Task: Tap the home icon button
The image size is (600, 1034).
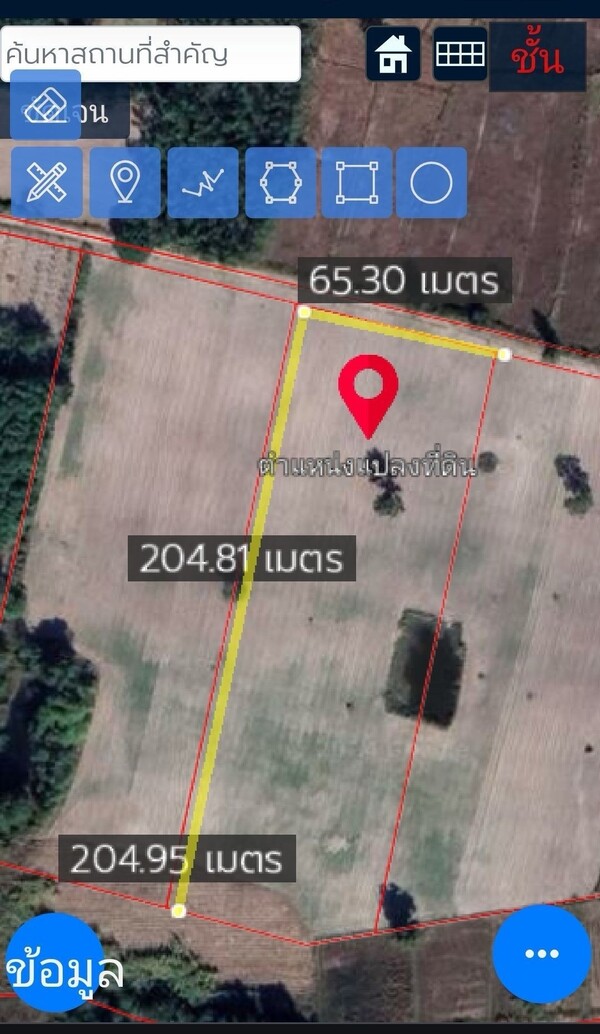Action: point(393,54)
